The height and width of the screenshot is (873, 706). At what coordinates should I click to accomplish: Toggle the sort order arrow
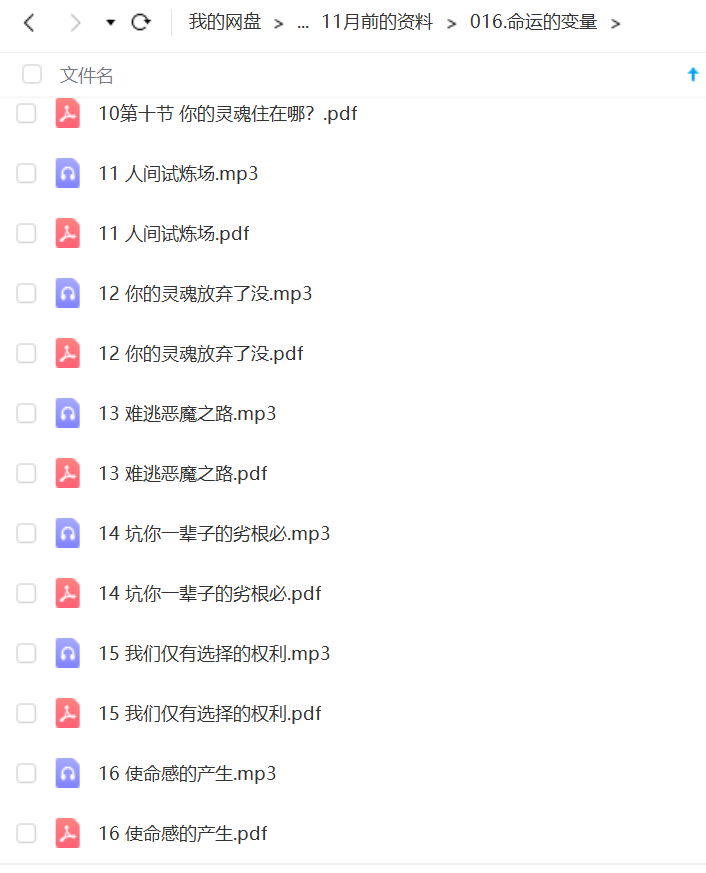click(x=692, y=74)
